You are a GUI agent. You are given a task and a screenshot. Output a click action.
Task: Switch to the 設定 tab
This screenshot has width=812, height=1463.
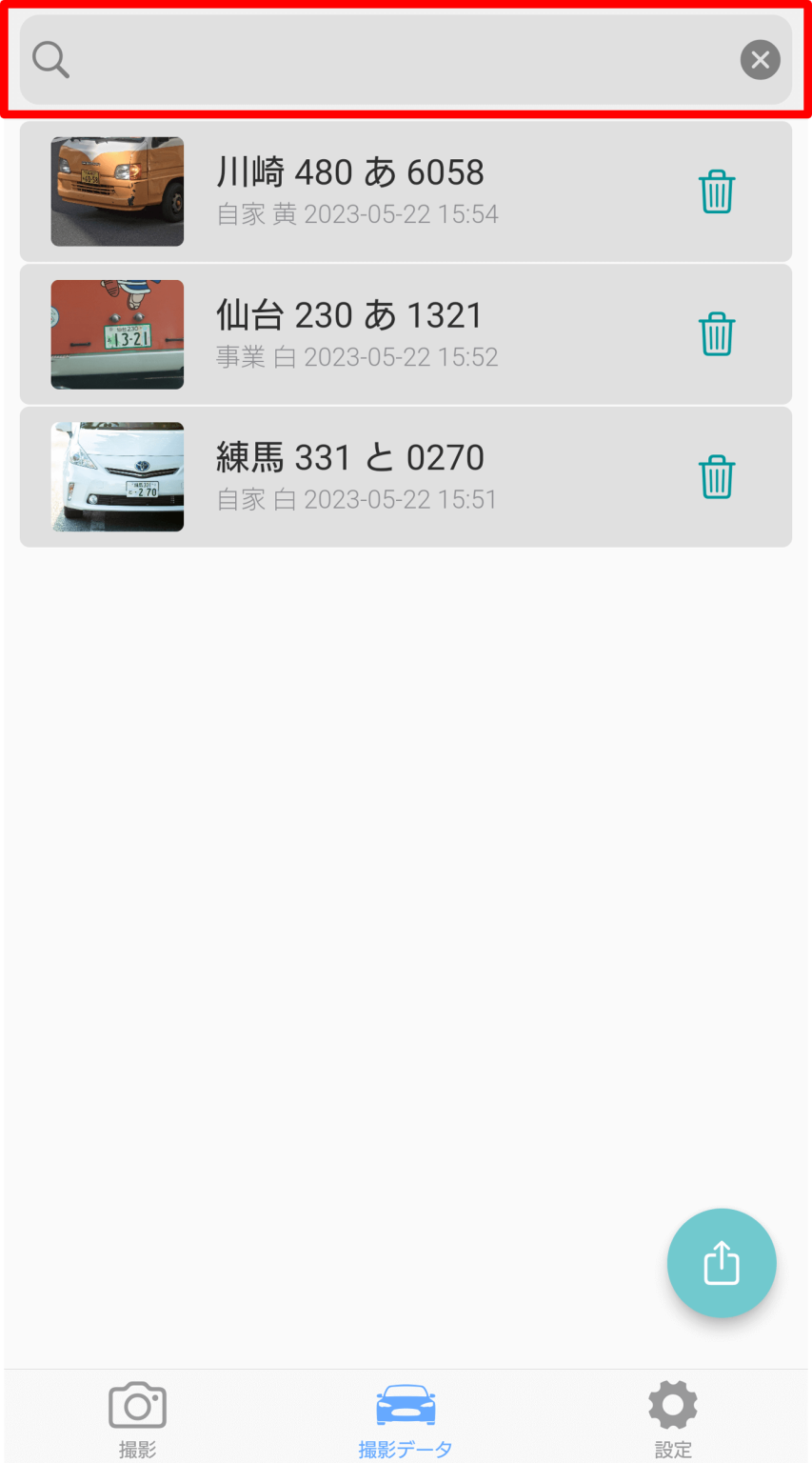(672, 1416)
